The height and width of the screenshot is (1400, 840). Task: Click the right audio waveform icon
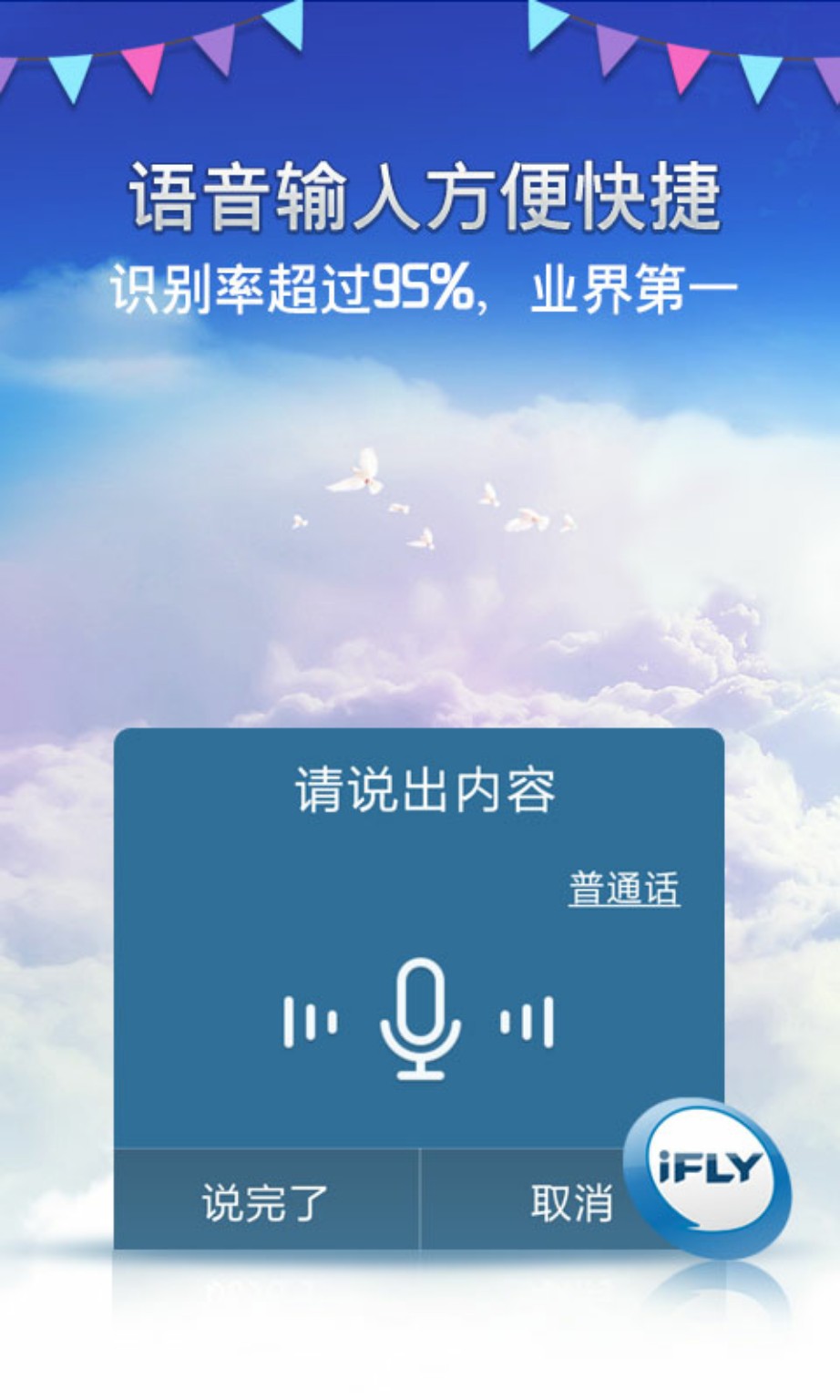[x=528, y=1023]
